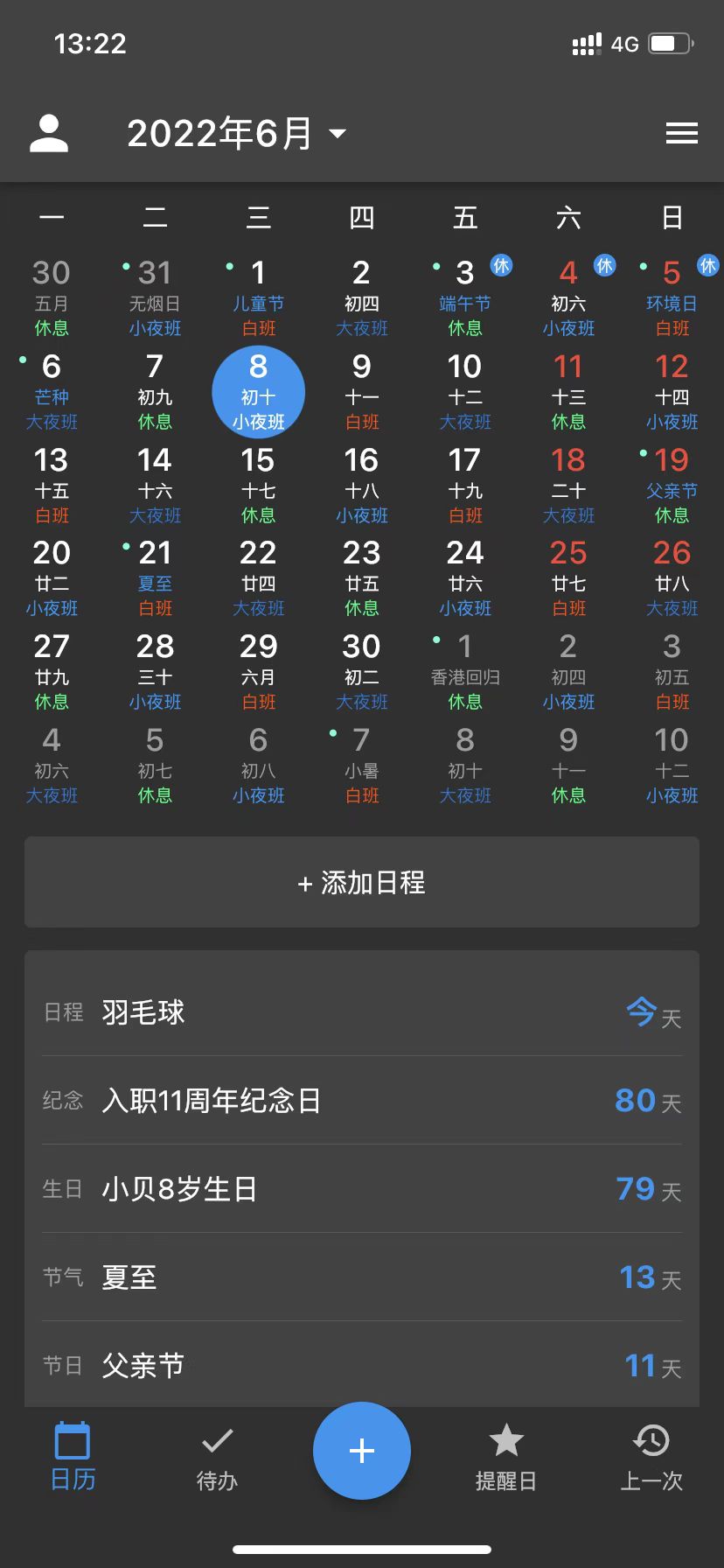Select June 30 on the calendar

click(361, 671)
